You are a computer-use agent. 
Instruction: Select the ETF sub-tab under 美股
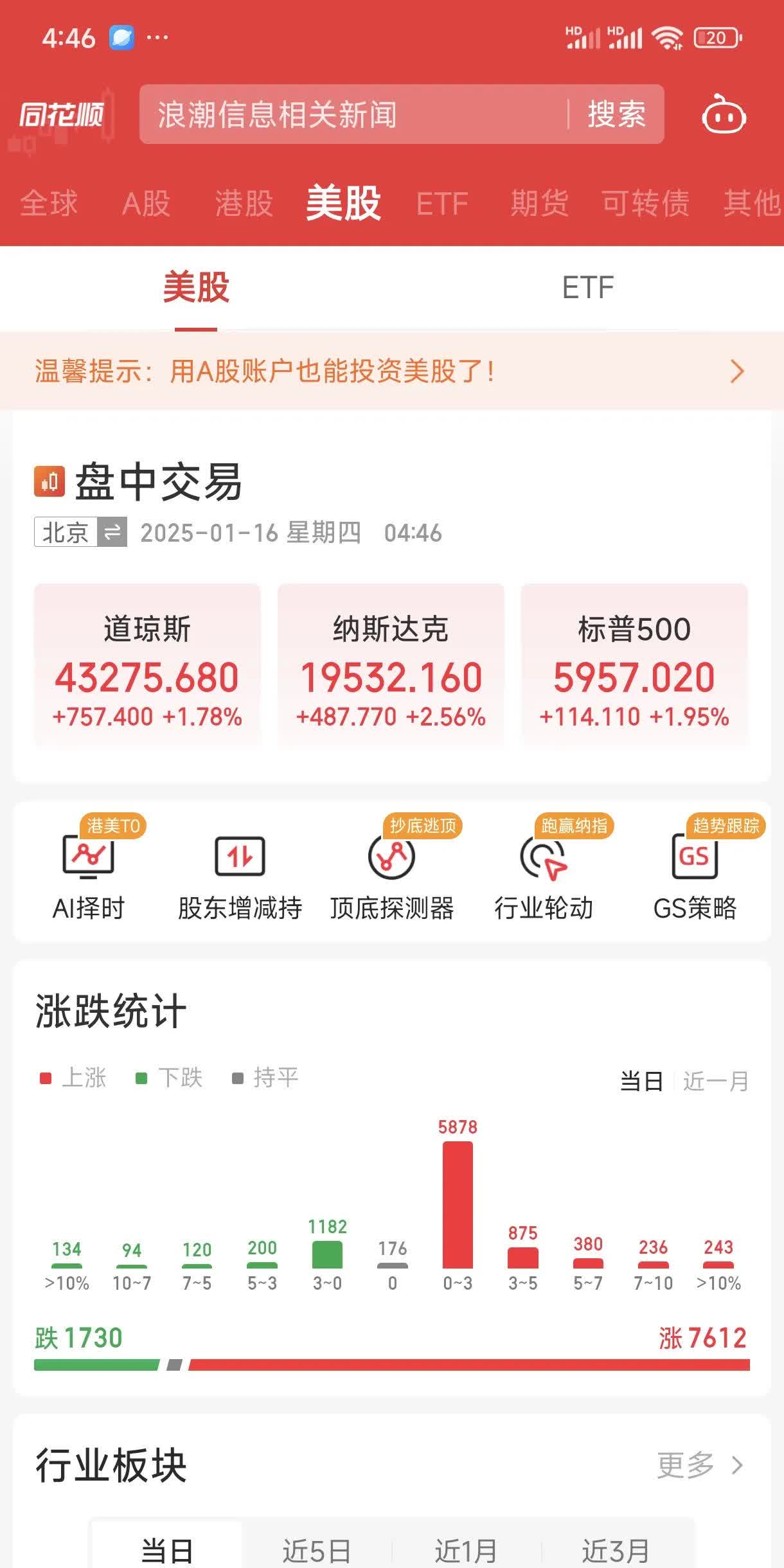pos(587,287)
